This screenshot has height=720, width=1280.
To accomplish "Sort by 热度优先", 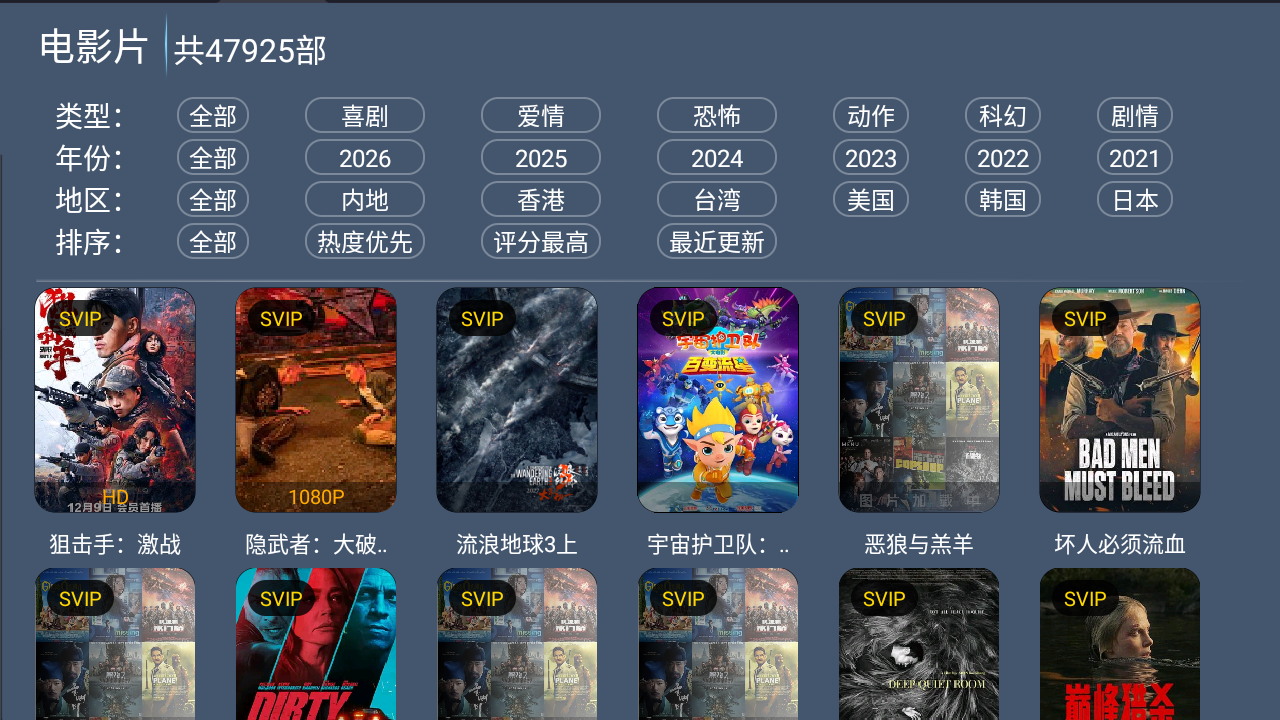I will [x=364, y=242].
